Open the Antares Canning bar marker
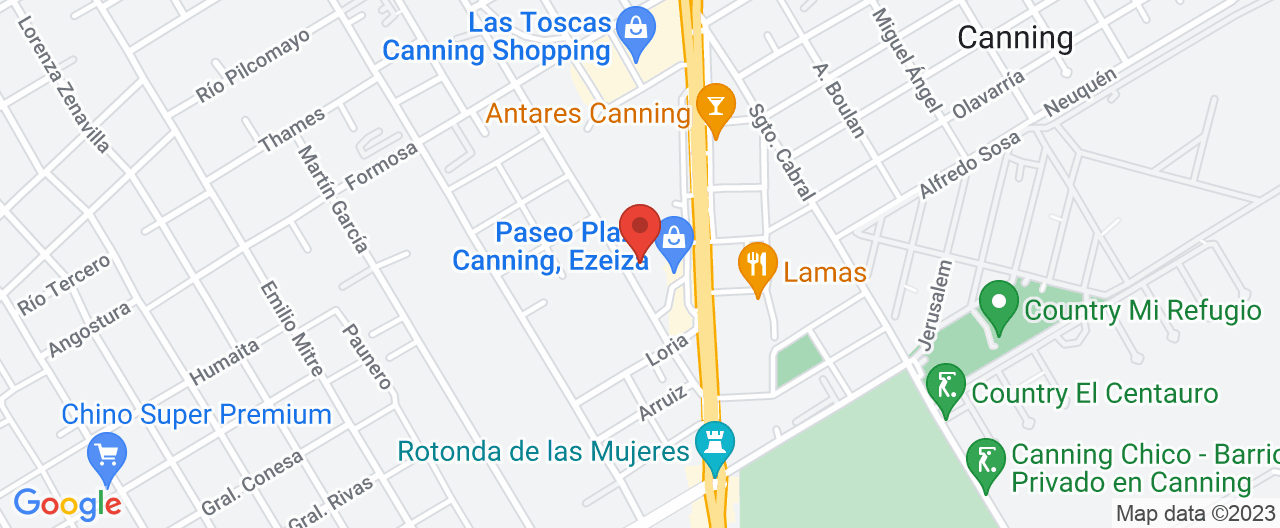 [x=715, y=104]
